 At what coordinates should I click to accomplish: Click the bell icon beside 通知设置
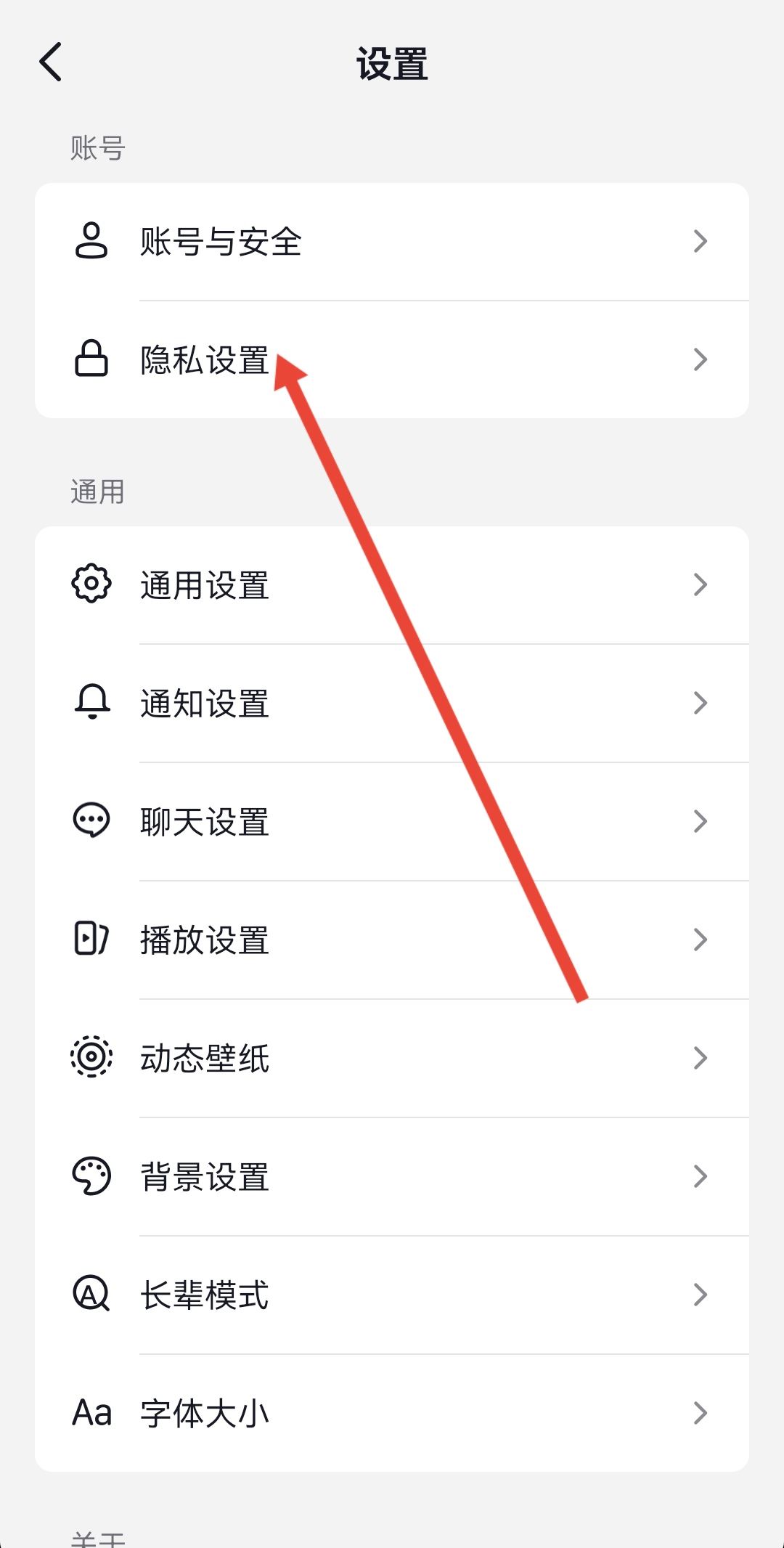click(x=91, y=702)
